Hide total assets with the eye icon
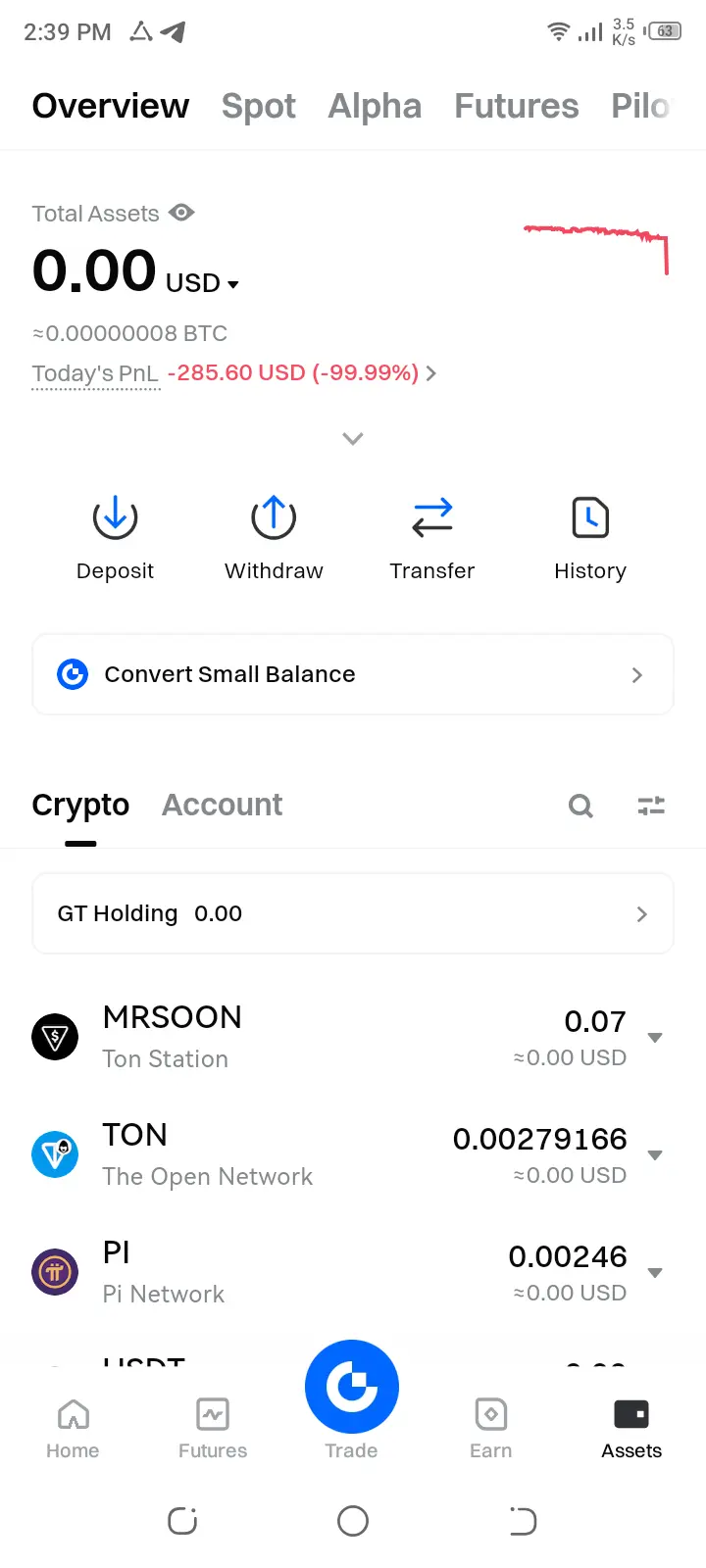This screenshot has height=1568, width=706. [181, 213]
